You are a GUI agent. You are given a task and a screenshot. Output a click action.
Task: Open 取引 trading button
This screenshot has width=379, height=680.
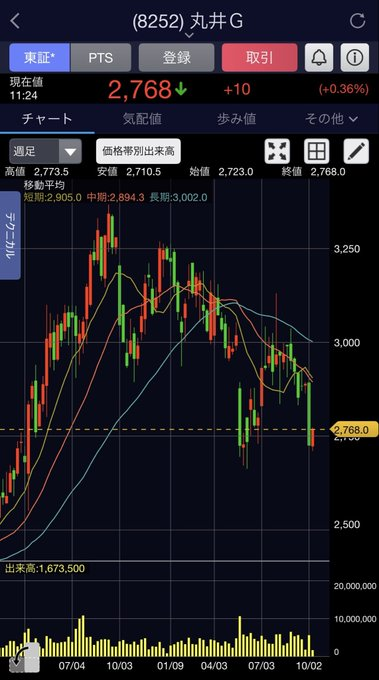(259, 57)
